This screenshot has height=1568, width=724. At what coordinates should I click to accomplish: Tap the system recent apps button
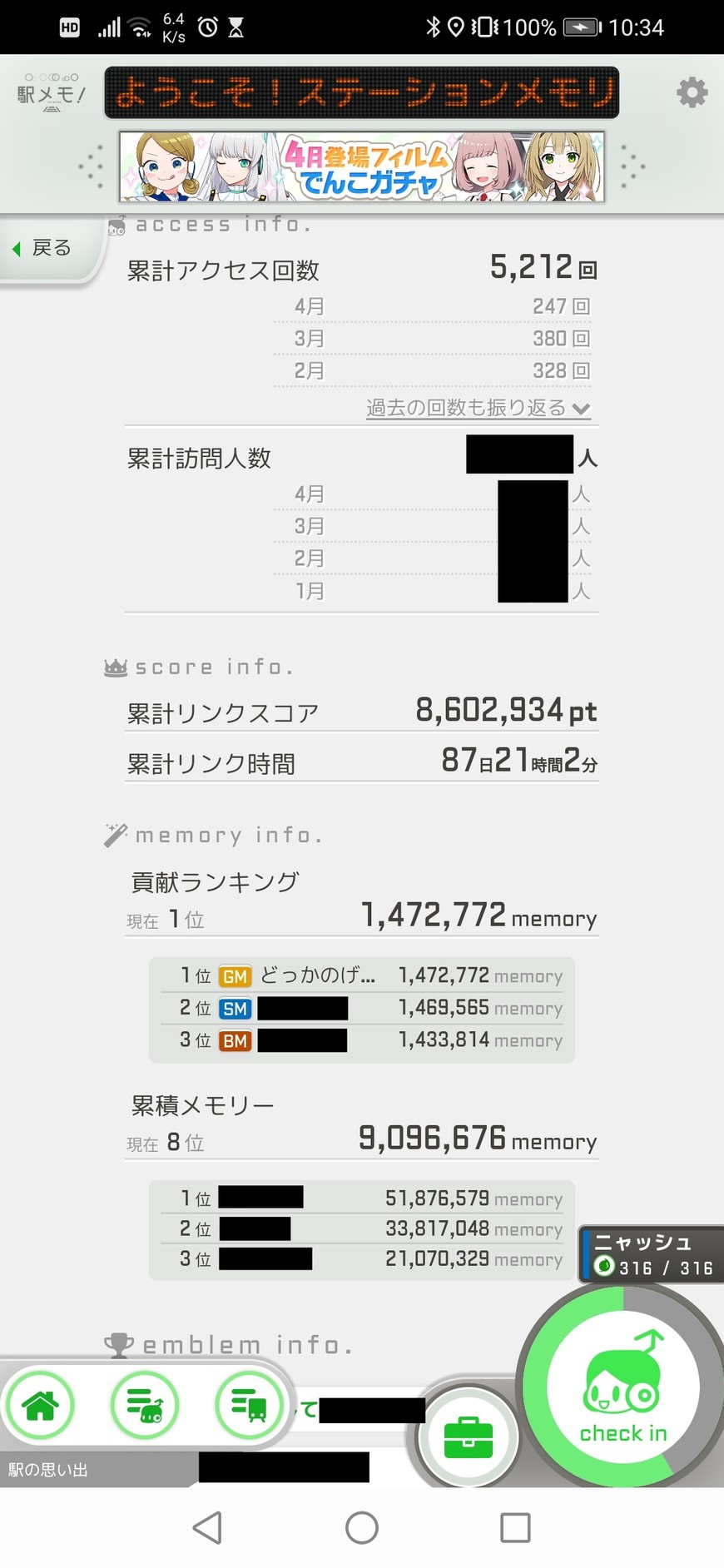(515, 1528)
